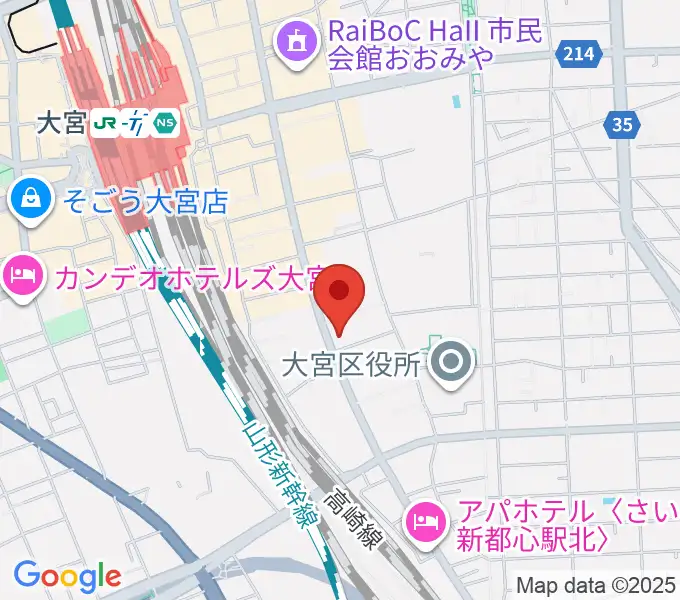Select the 大宮区役所 marker
Image resolution: width=680 pixels, height=600 pixels.
(x=454, y=362)
